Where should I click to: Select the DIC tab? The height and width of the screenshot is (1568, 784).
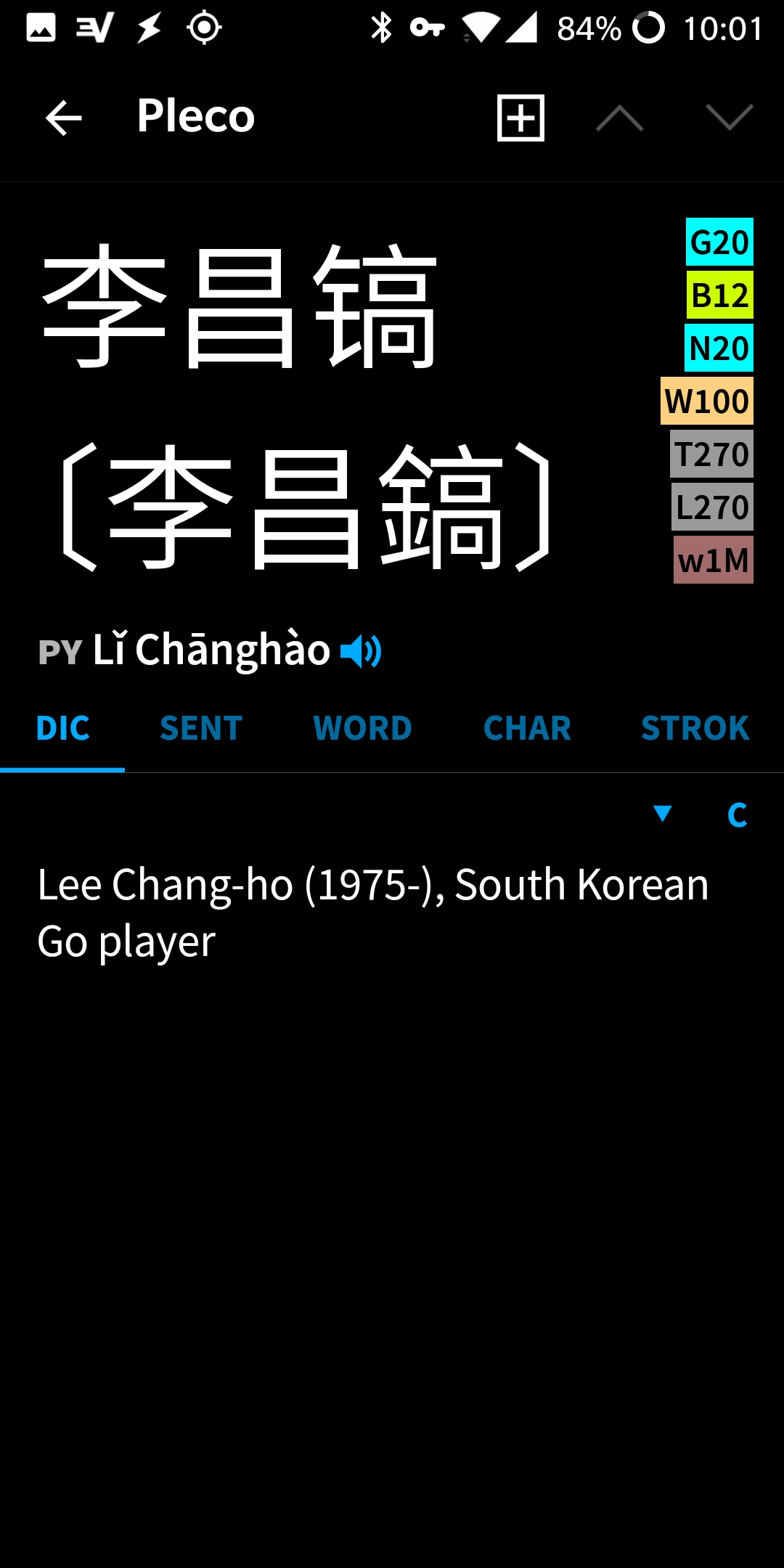click(62, 728)
